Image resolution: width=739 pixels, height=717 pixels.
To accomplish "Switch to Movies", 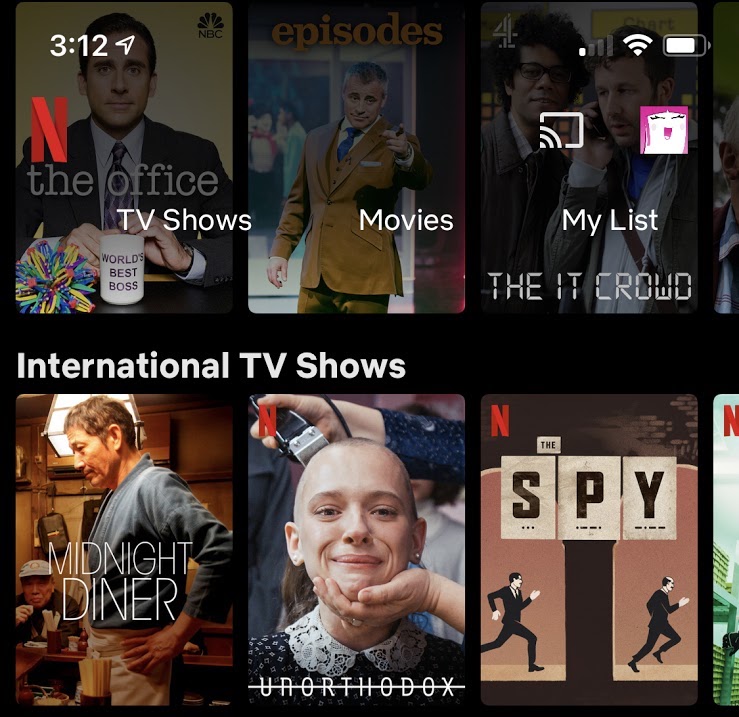I will point(406,220).
